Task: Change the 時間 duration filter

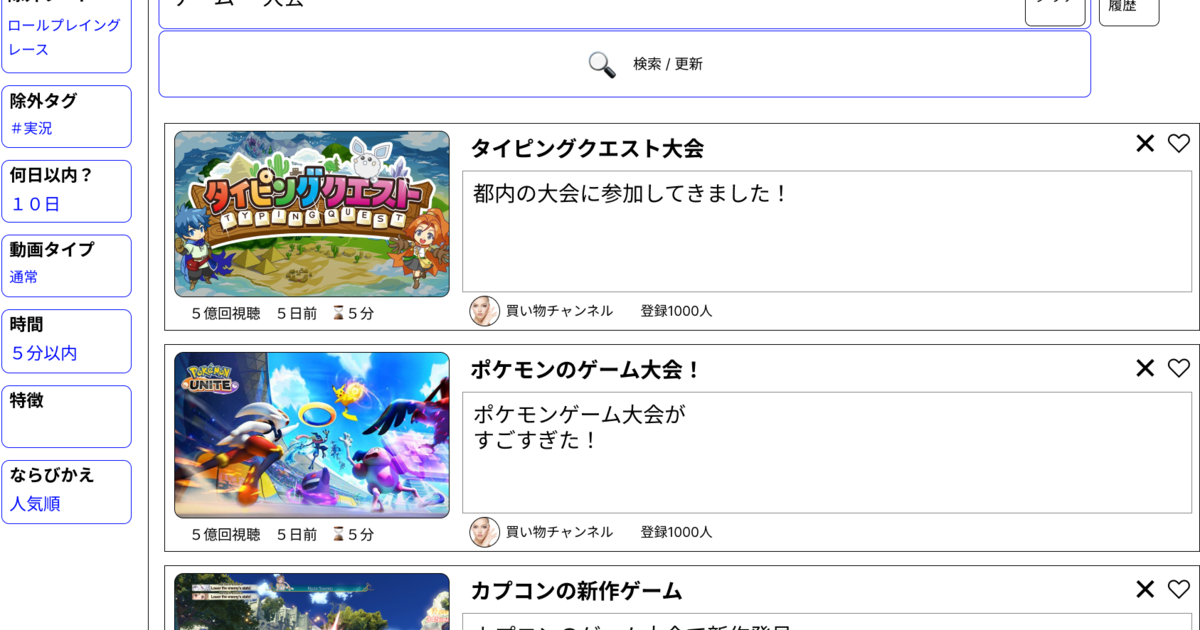Action: (66, 341)
